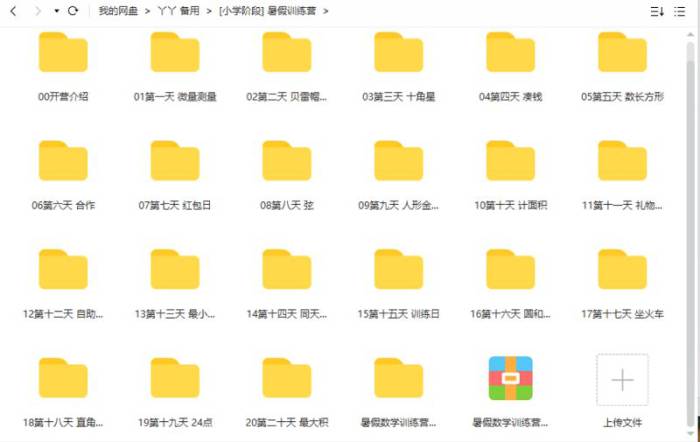Image resolution: width=700 pixels, height=442 pixels.
Task: Open the 暑假数学训练营 compressed archive file
Action: (x=510, y=378)
